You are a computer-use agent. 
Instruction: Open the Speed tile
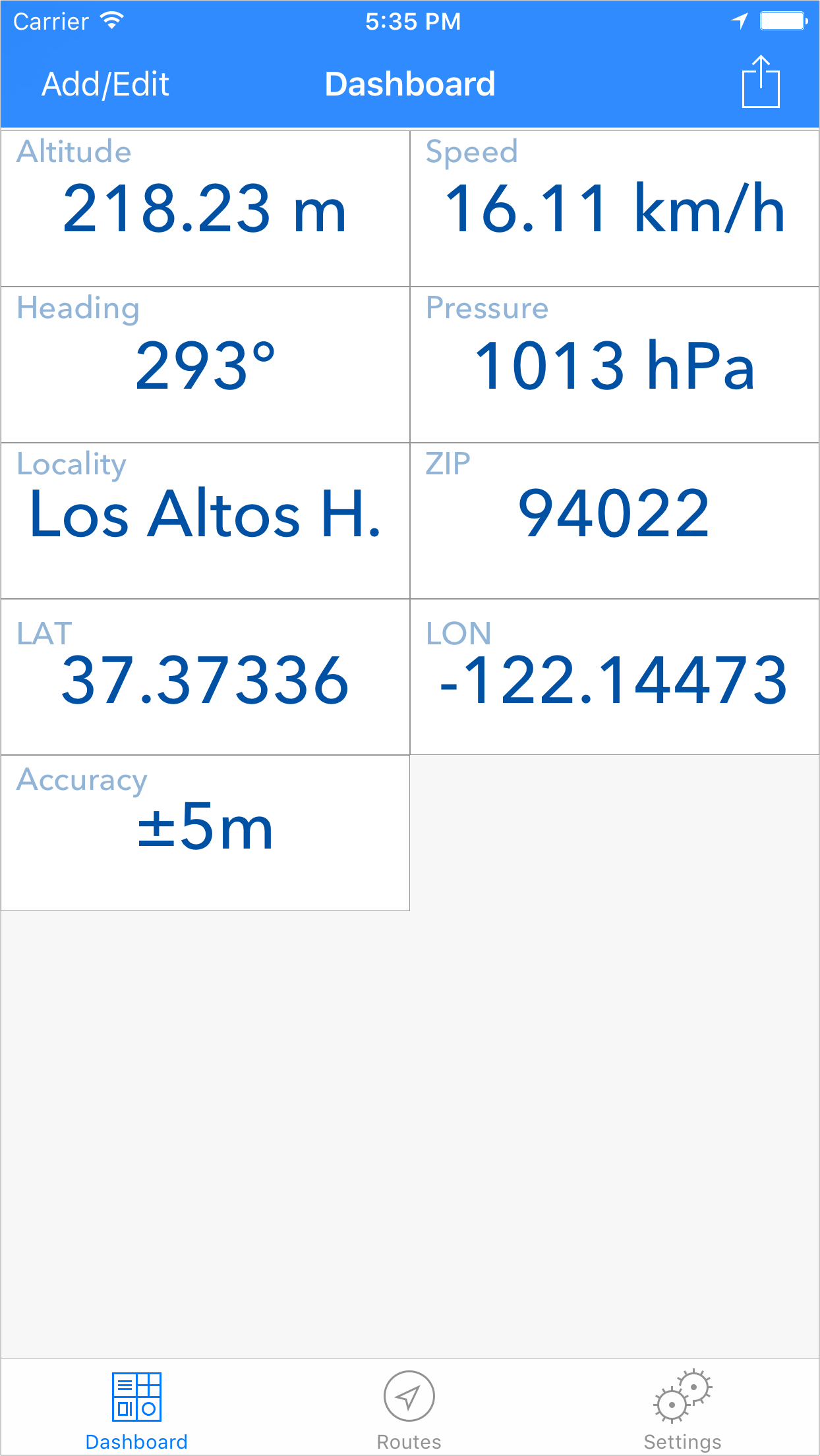pyautogui.click(x=614, y=208)
